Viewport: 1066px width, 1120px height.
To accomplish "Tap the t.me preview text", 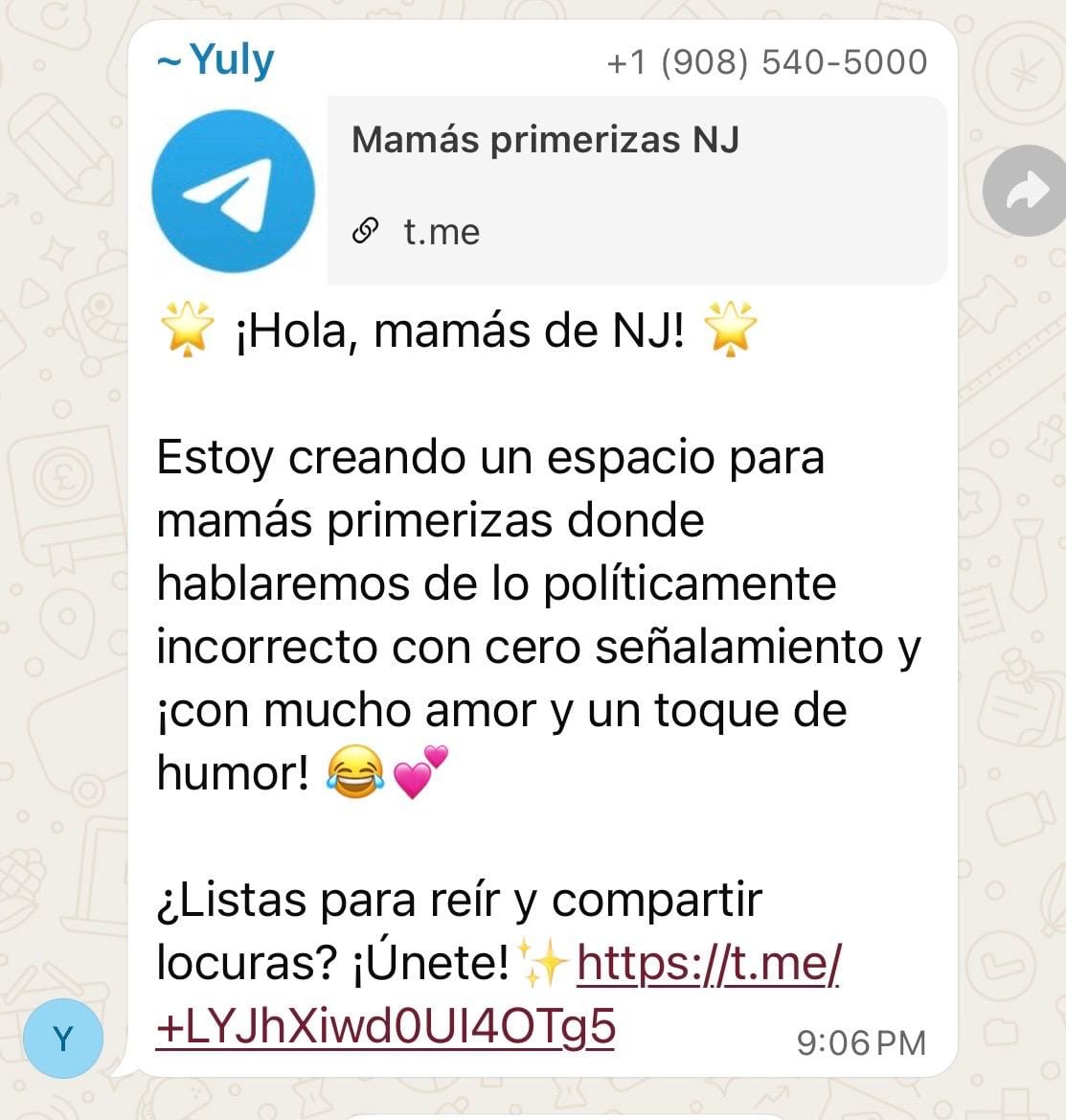I will tap(442, 231).
